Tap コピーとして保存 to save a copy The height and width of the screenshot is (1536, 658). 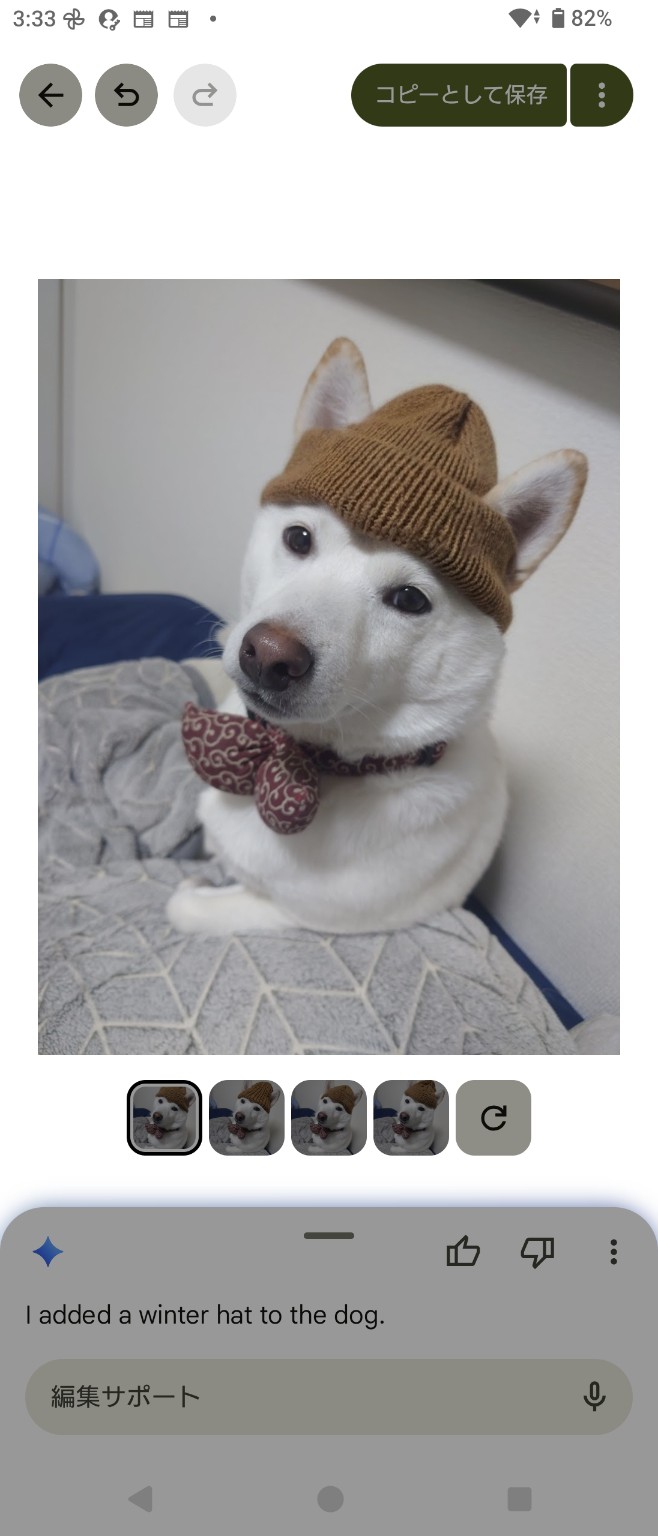click(x=460, y=95)
